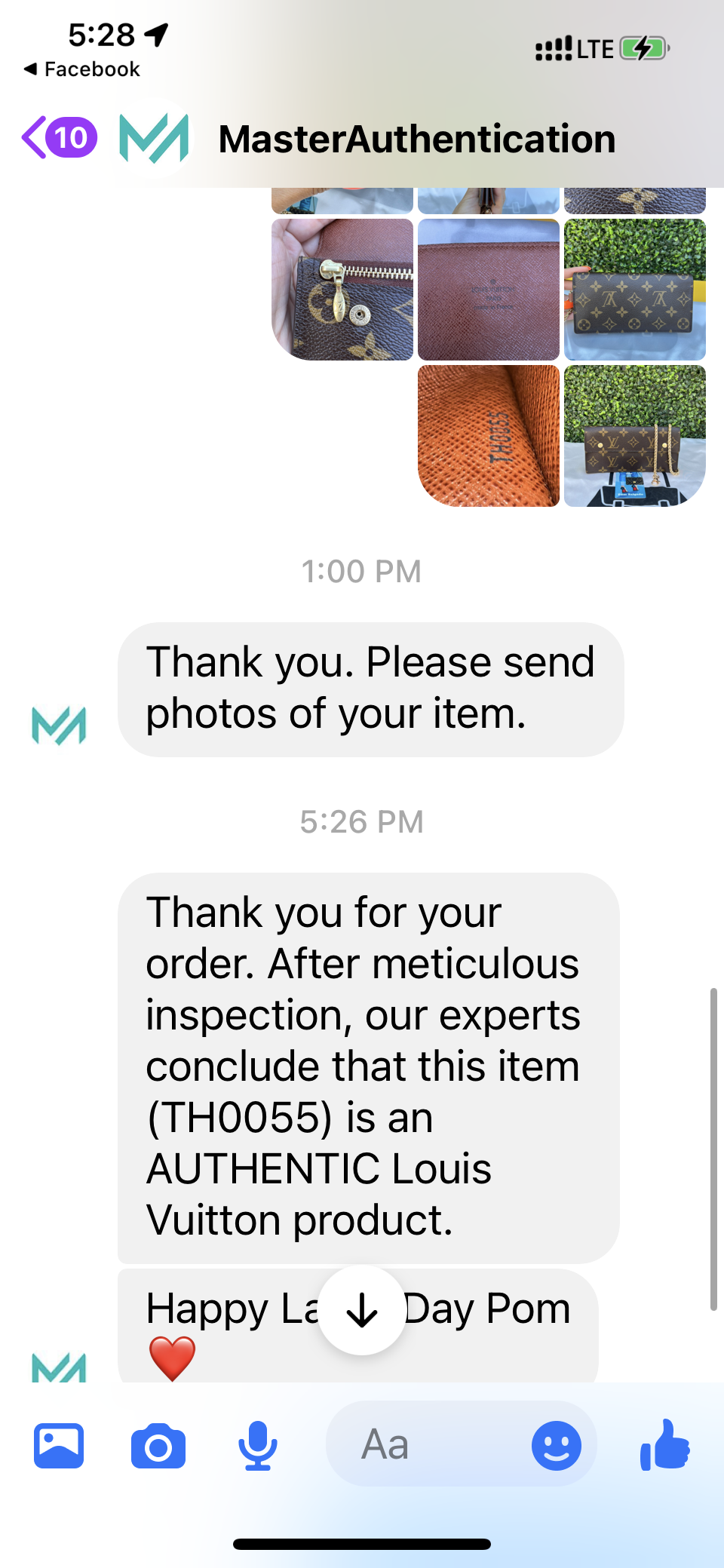The image size is (724, 1568).
Task: Go back to the chats list
Action: tap(59, 138)
